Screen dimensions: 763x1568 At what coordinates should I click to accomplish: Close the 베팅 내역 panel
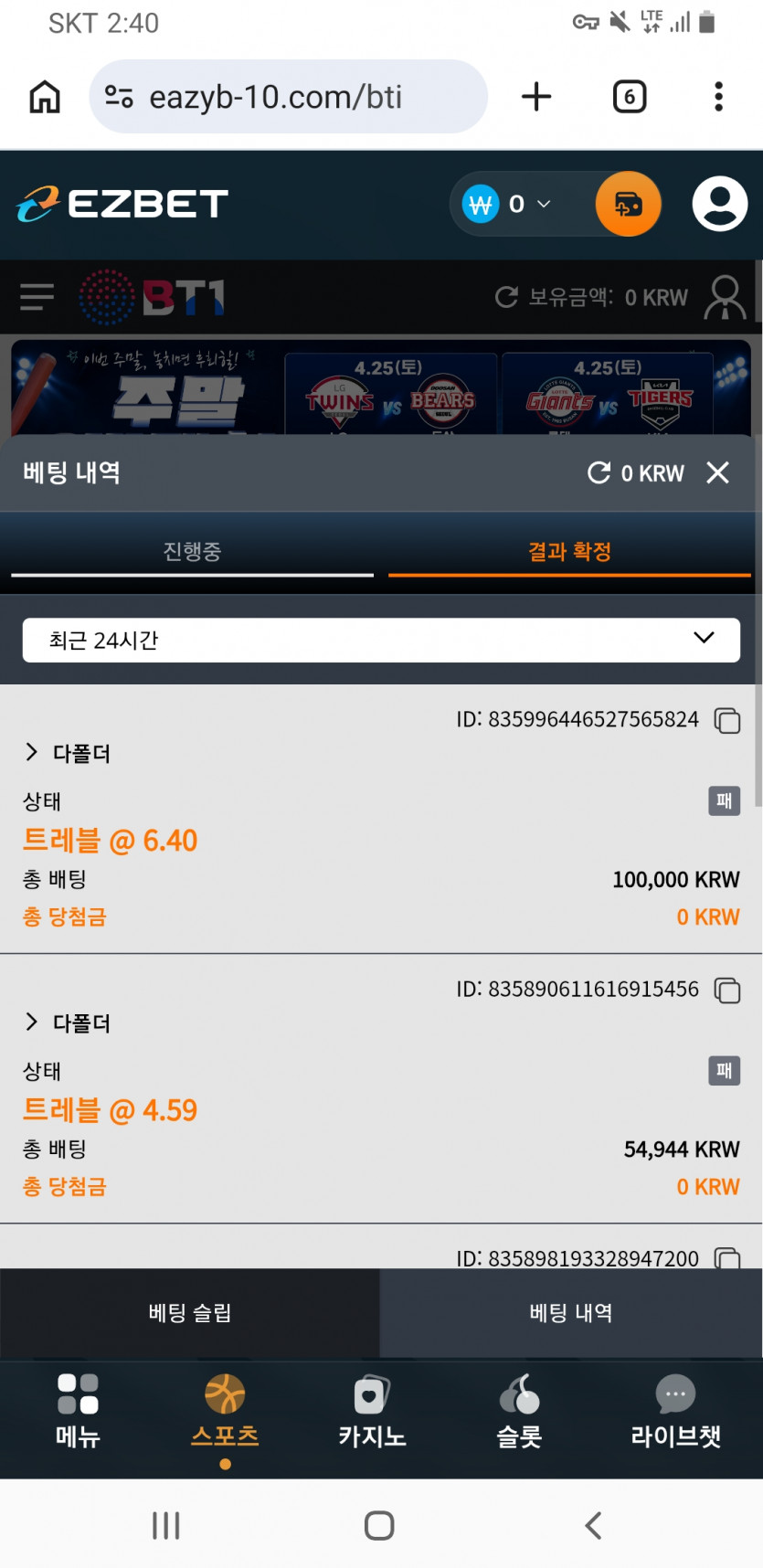pyautogui.click(x=718, y=472)
